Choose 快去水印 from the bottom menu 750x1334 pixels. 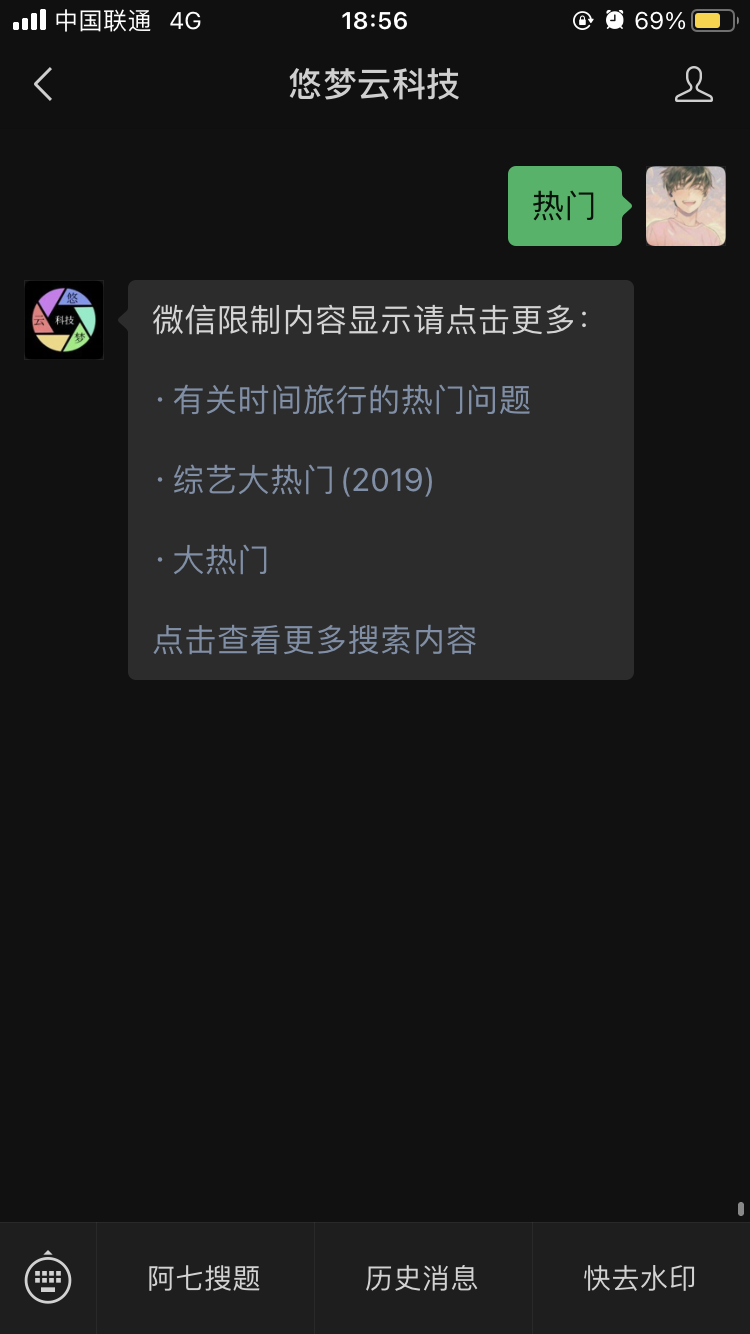tap(640, 1277)
